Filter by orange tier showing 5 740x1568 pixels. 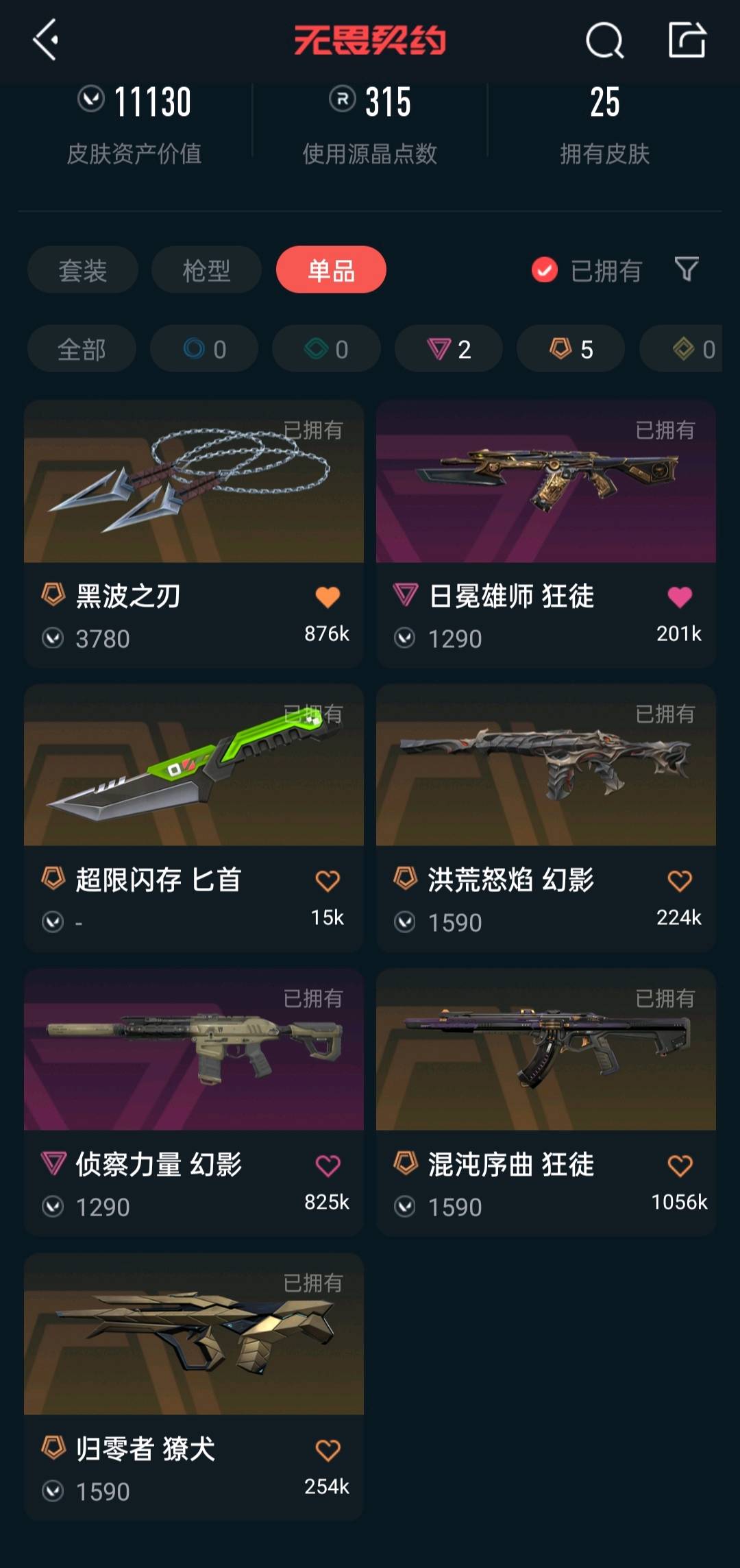click(x=571, y=349)
